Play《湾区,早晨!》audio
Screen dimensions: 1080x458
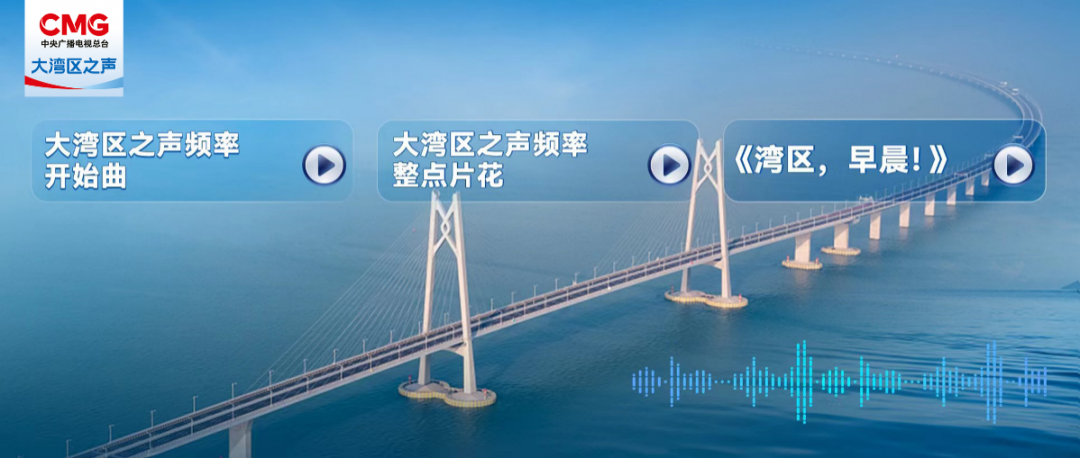(1013, 165)
